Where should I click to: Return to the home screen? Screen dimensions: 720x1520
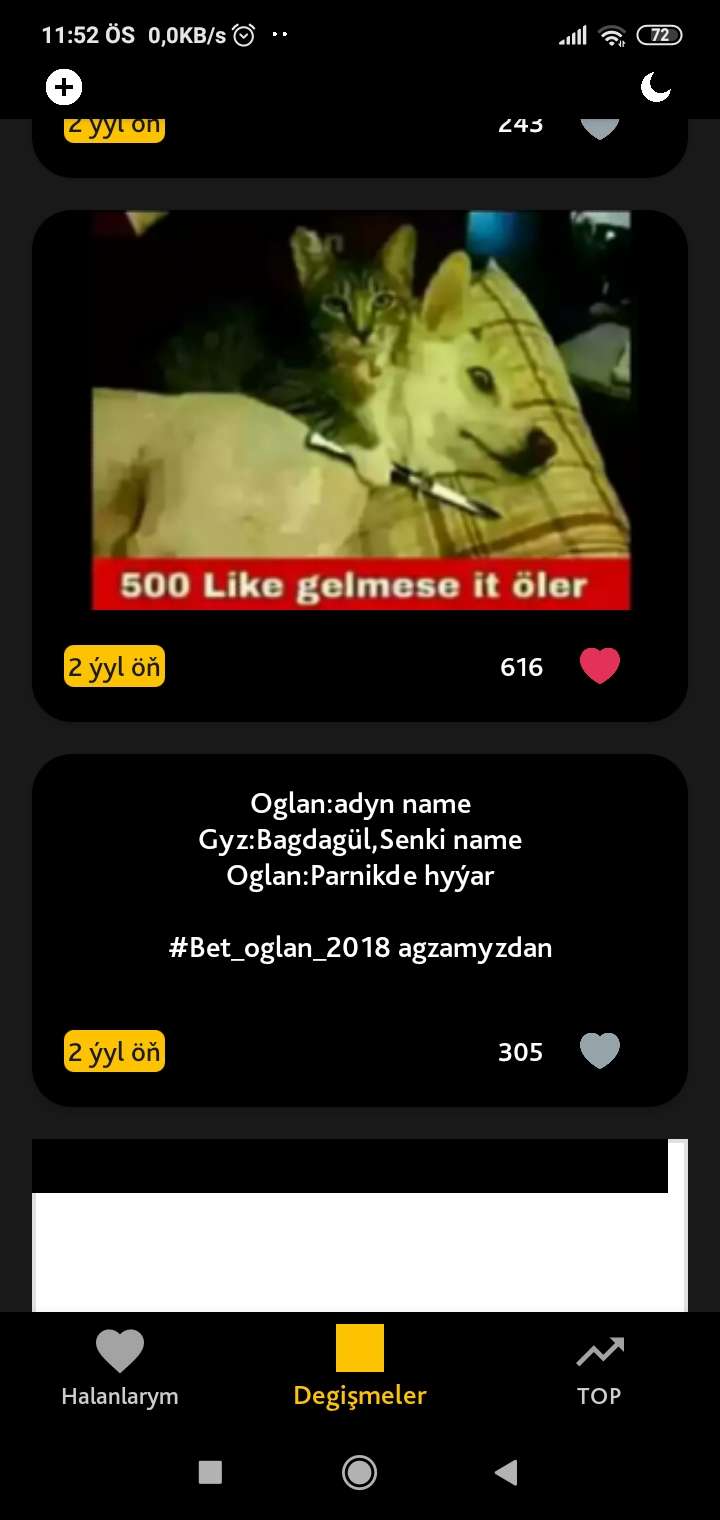point(359,1472)
